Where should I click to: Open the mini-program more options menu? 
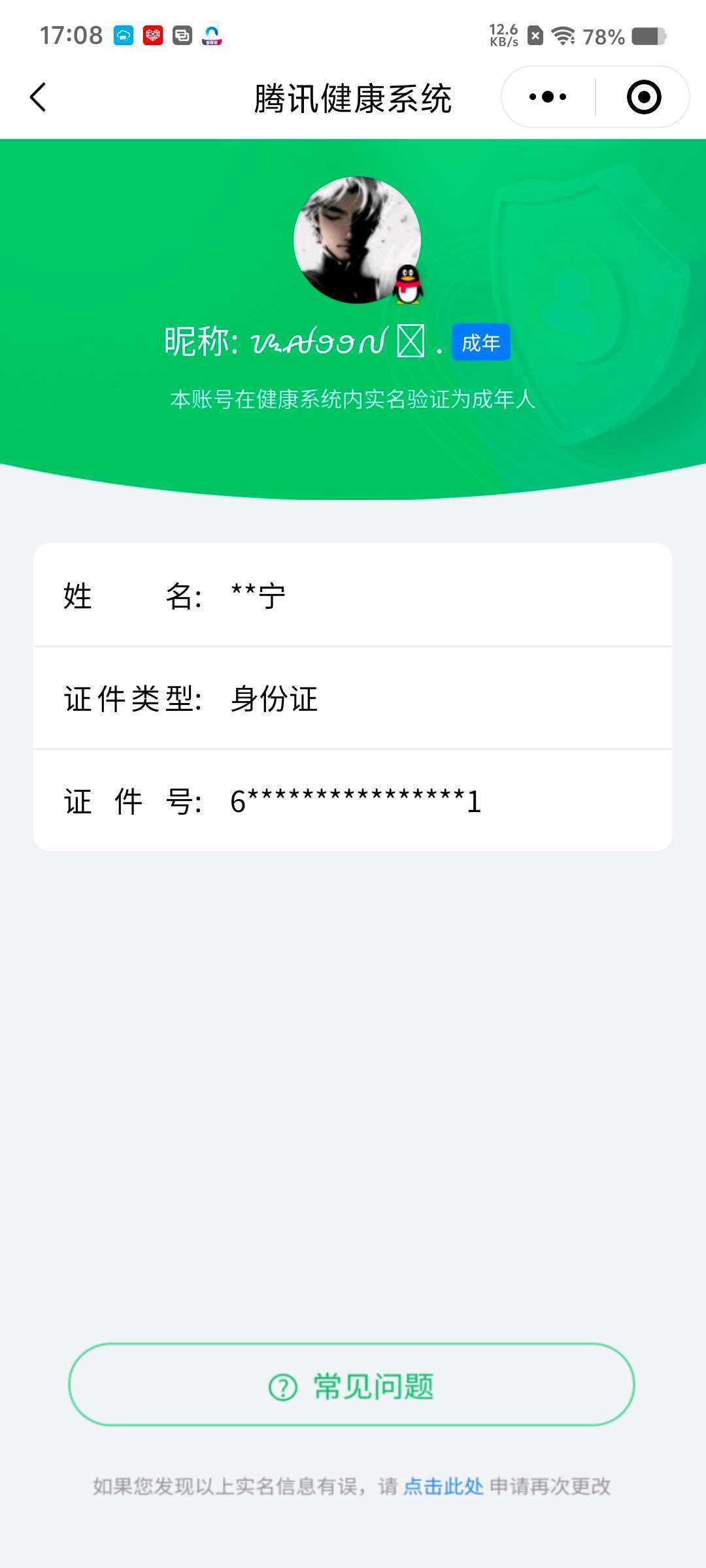point(547,96)
